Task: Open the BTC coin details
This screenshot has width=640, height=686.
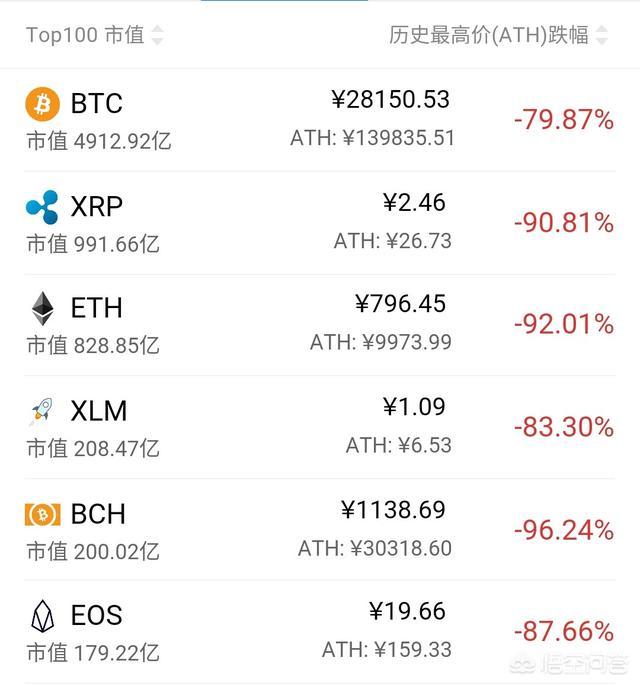Action: (x=97, y=103)
